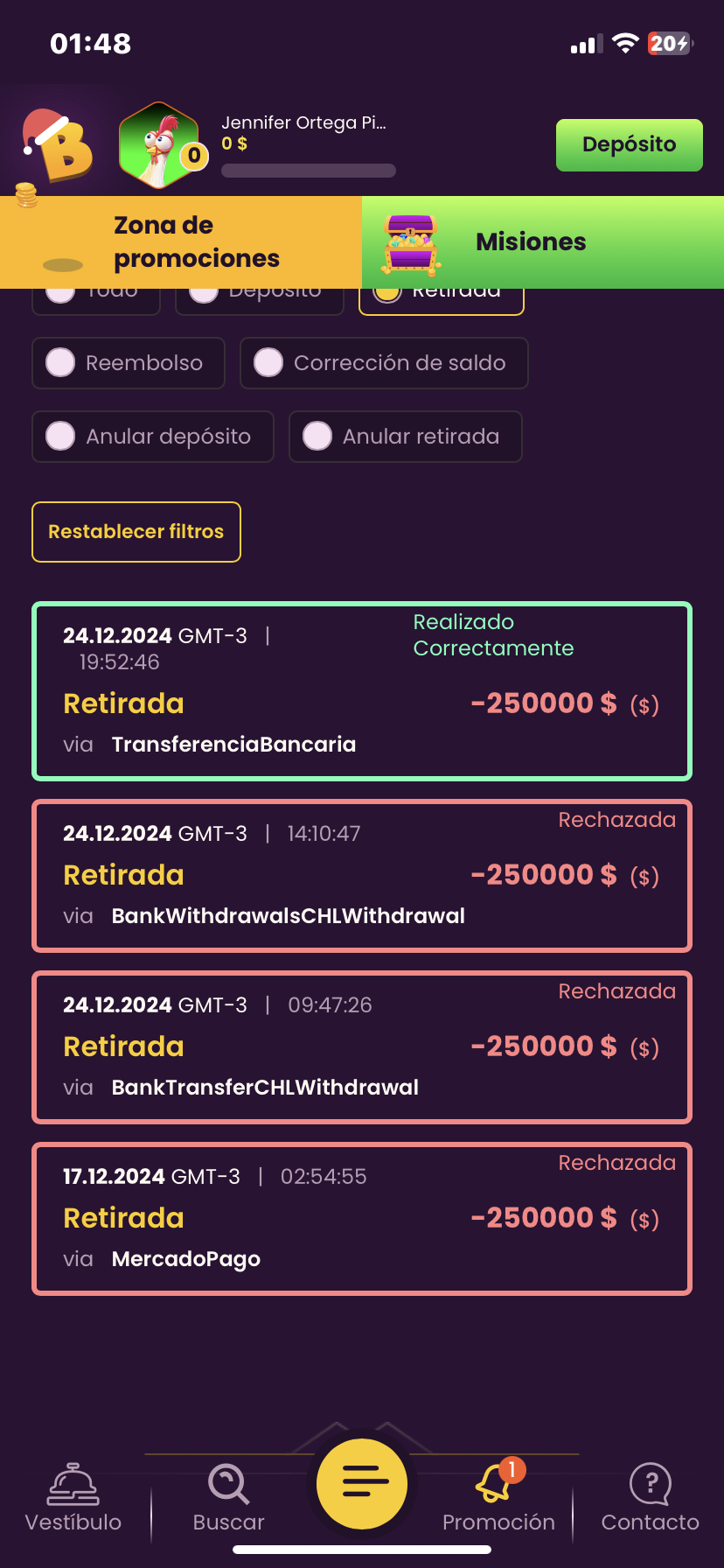724x1568 pixels.
Task: Open the MercadoPago rejected withdrawal
Action: [x=362, y=1219]
